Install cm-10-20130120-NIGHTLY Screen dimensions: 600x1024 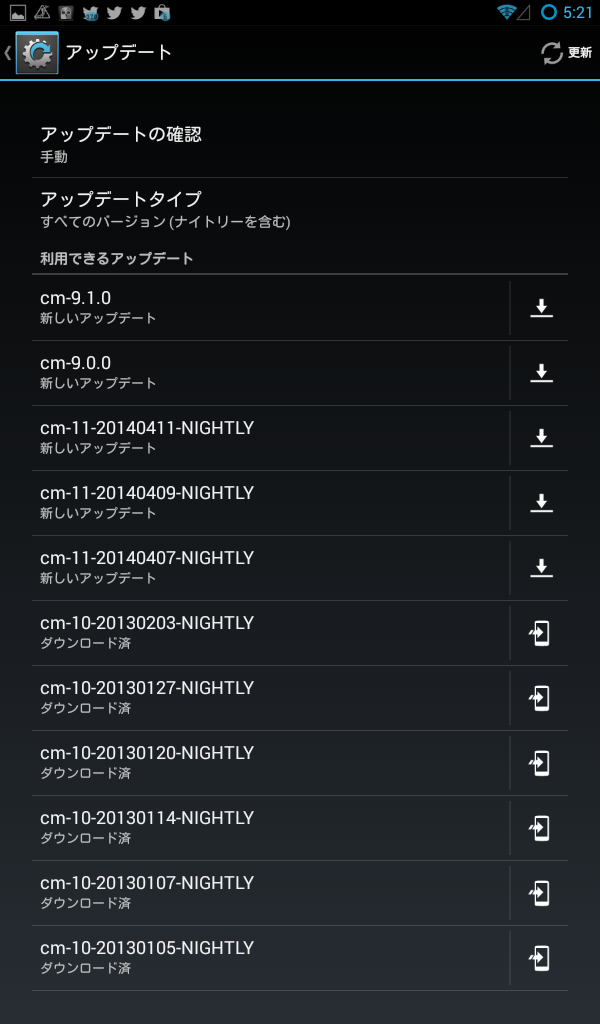click(x=541, y=763)
